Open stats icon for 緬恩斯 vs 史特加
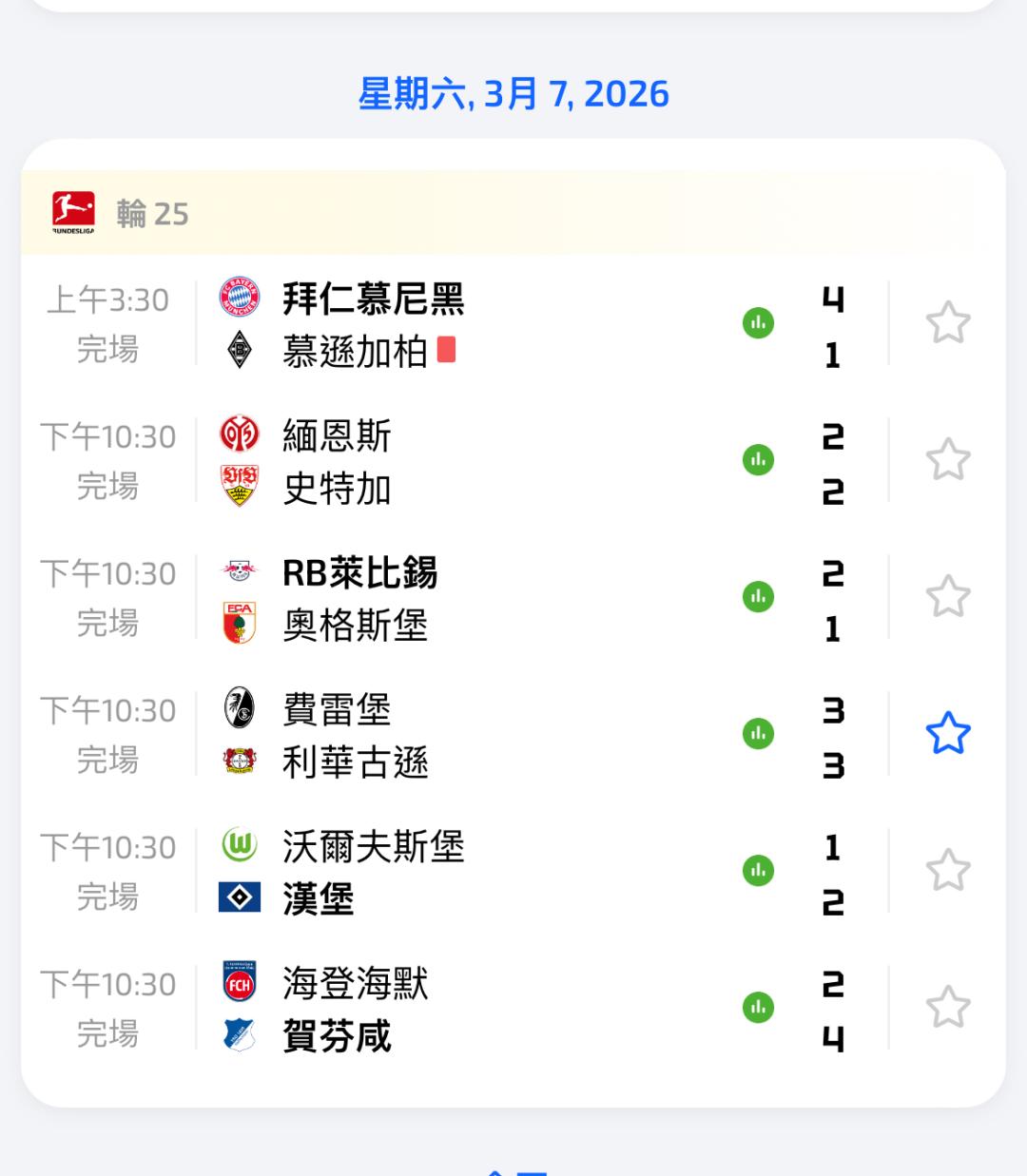This screenshot has width=1027, height=1176. click(x=758, y=461)
